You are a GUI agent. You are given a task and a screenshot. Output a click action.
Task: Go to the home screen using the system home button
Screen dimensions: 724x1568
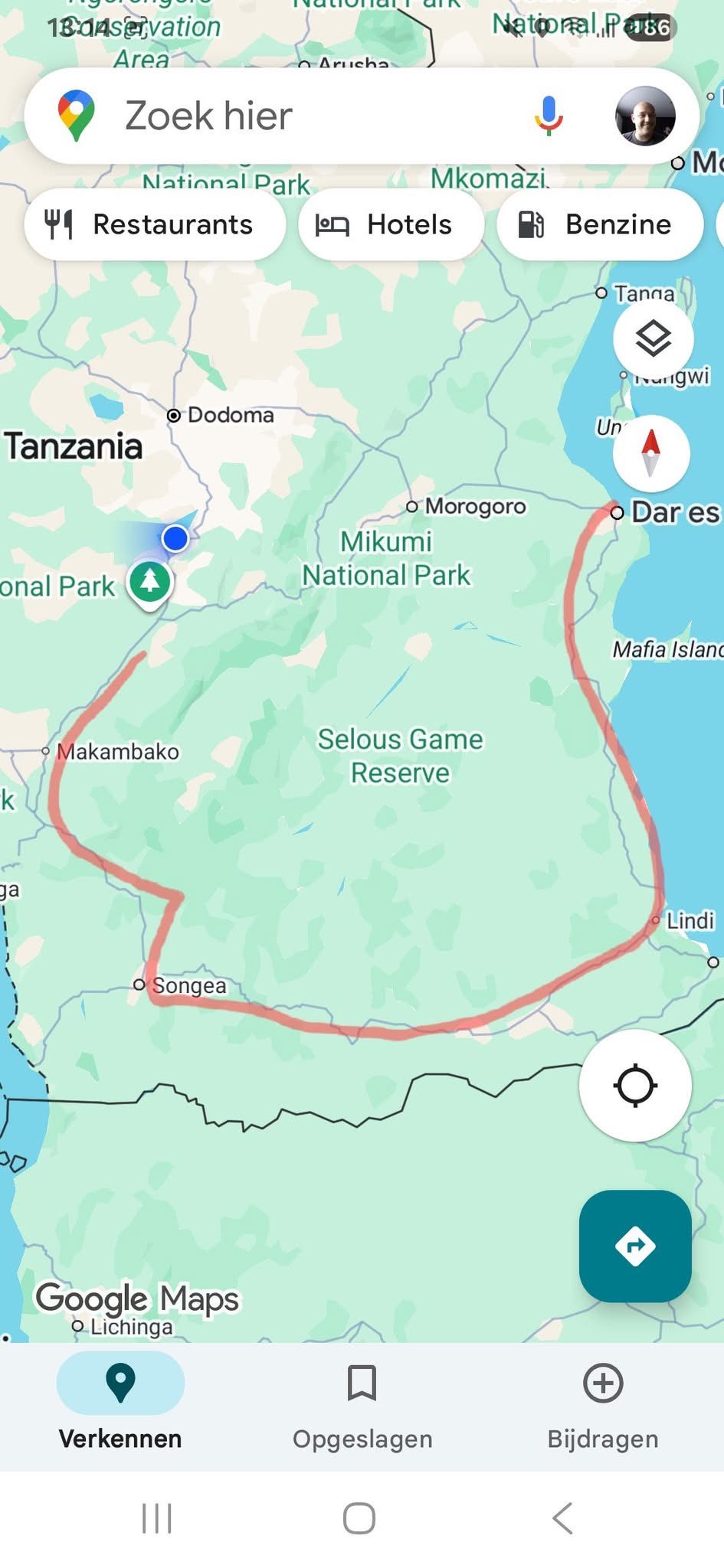(x=359, y=1517)
